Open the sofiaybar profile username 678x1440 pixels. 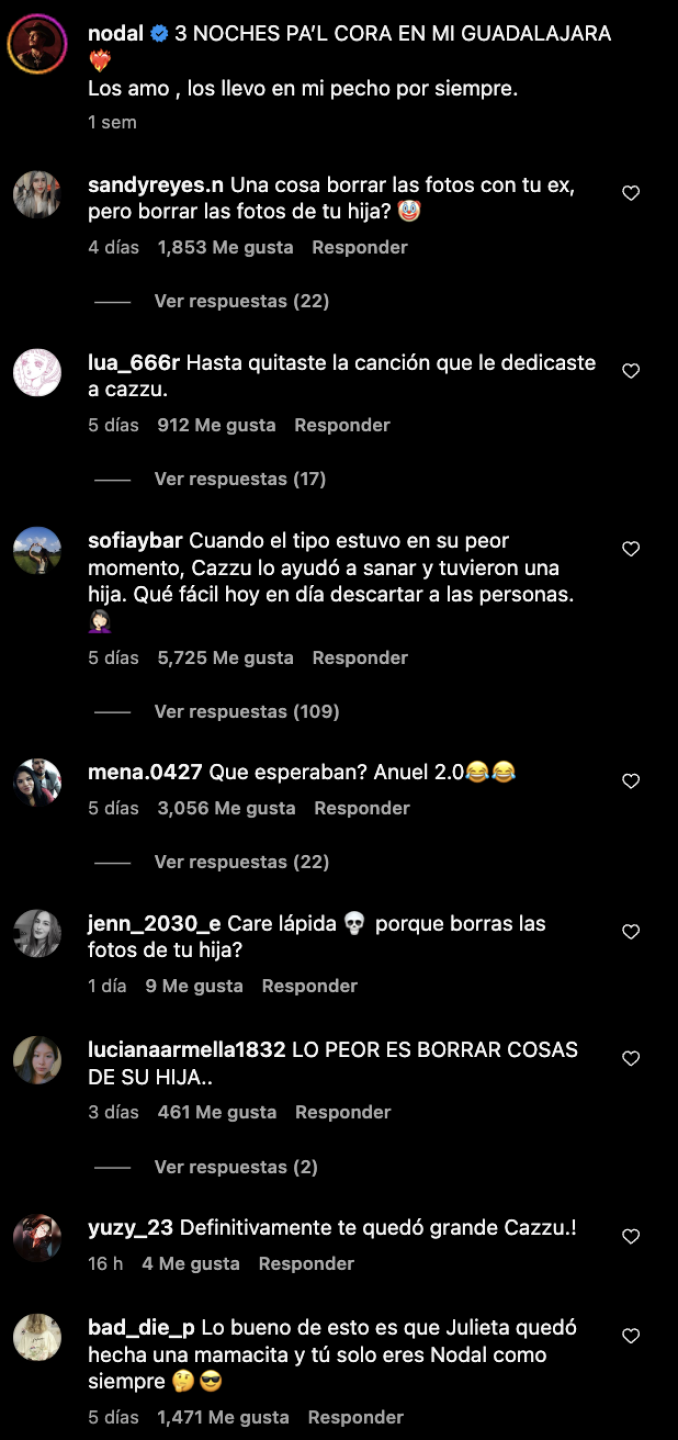135,541
